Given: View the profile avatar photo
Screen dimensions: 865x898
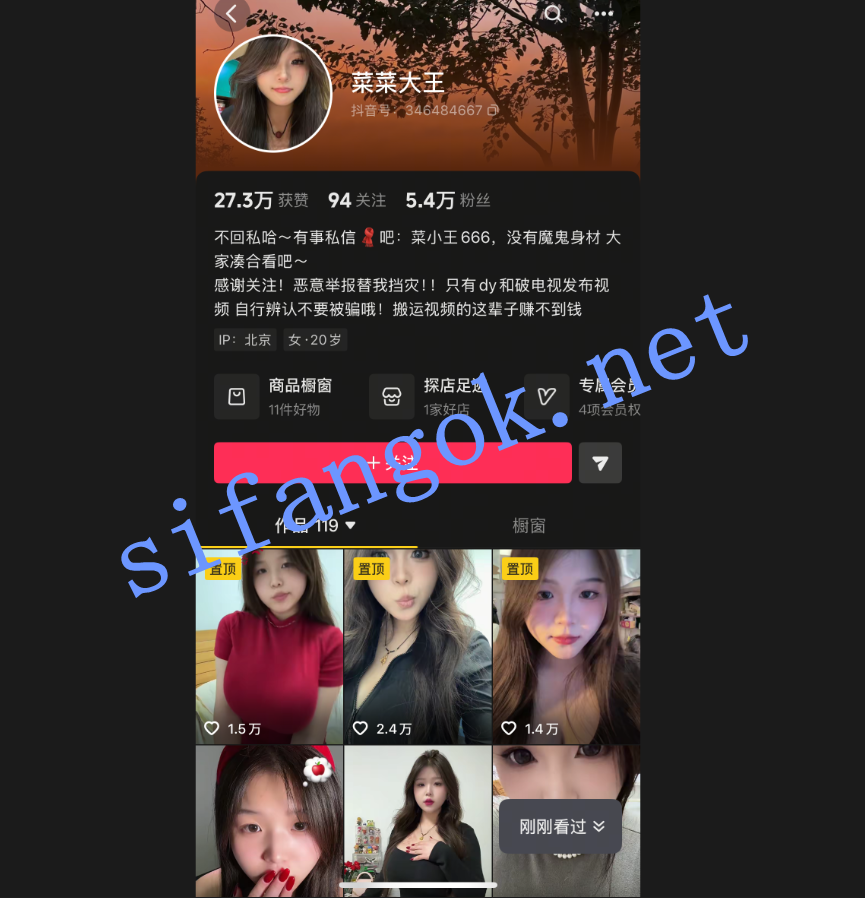Looking at the screenshot, I should [x=273, y=93].
